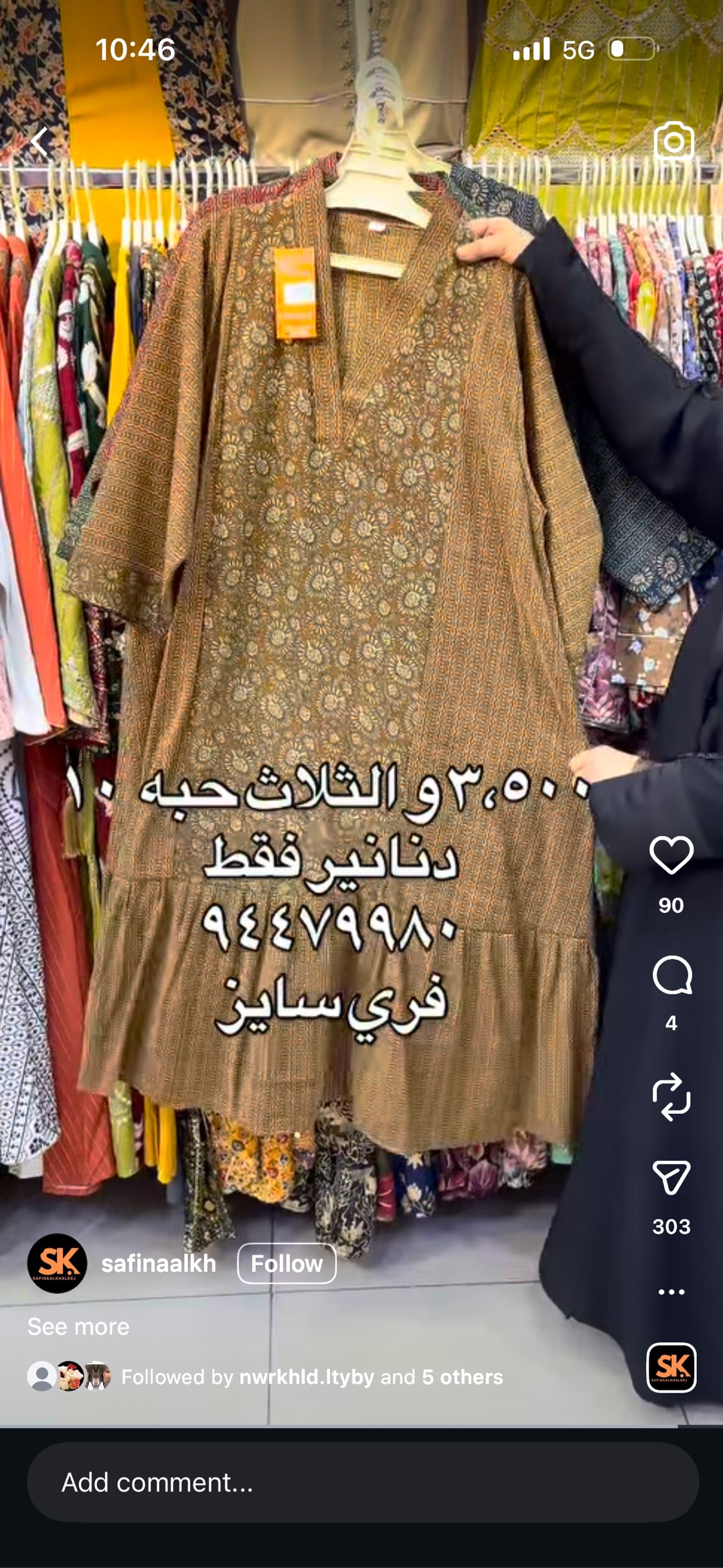Follow the safinaalkh account
Screen dimensions: 723x1568
coord(287,1263)
